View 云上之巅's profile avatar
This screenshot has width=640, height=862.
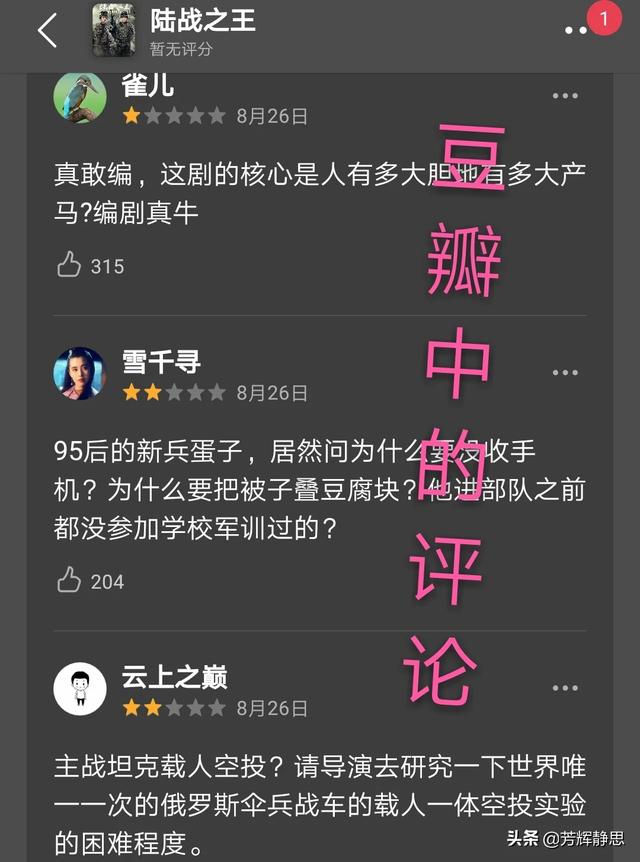coord(79,689)
